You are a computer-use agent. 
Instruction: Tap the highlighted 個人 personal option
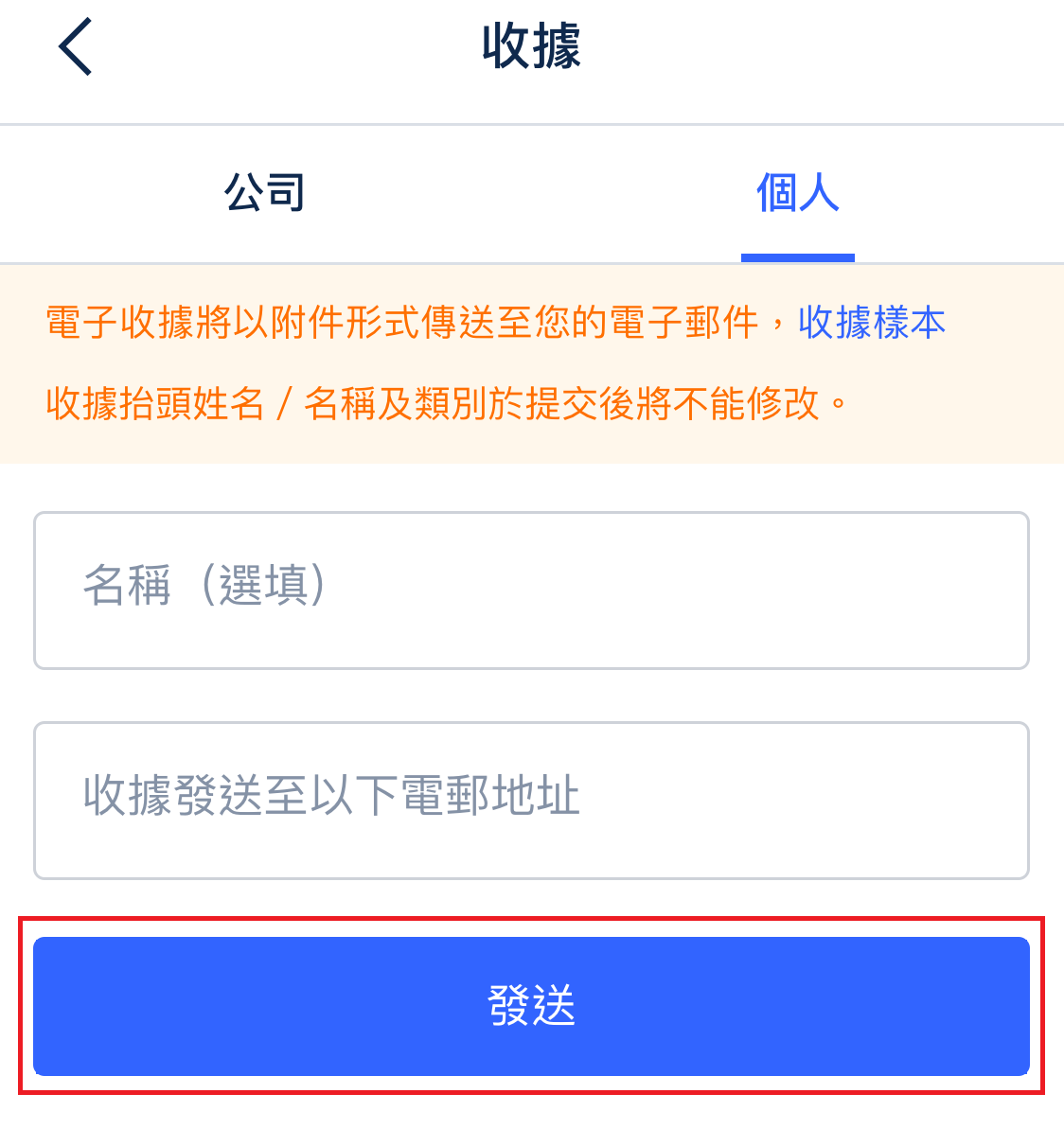[x=797, y=193]
